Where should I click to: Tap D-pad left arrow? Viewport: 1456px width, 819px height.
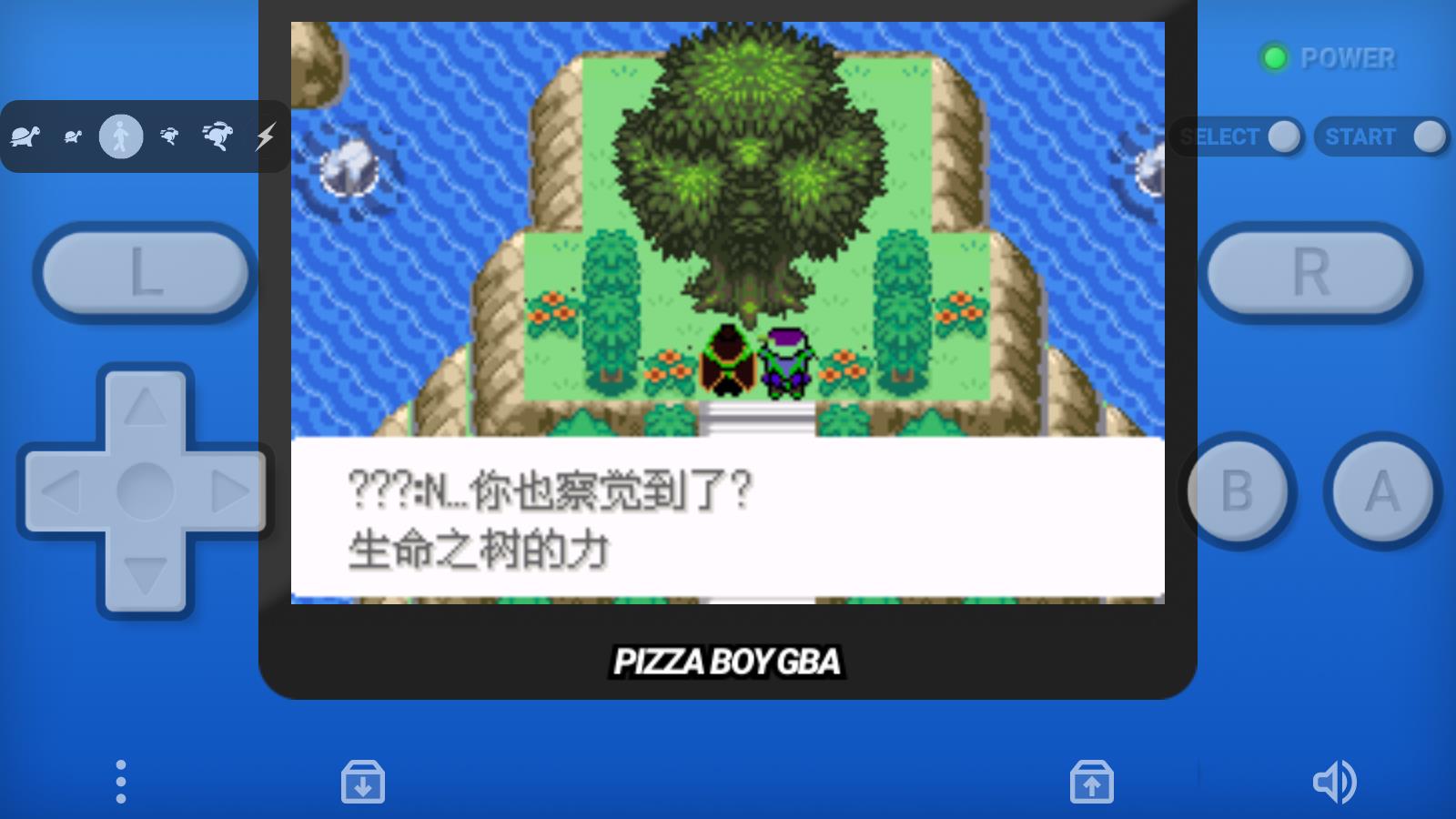[62, 491]
